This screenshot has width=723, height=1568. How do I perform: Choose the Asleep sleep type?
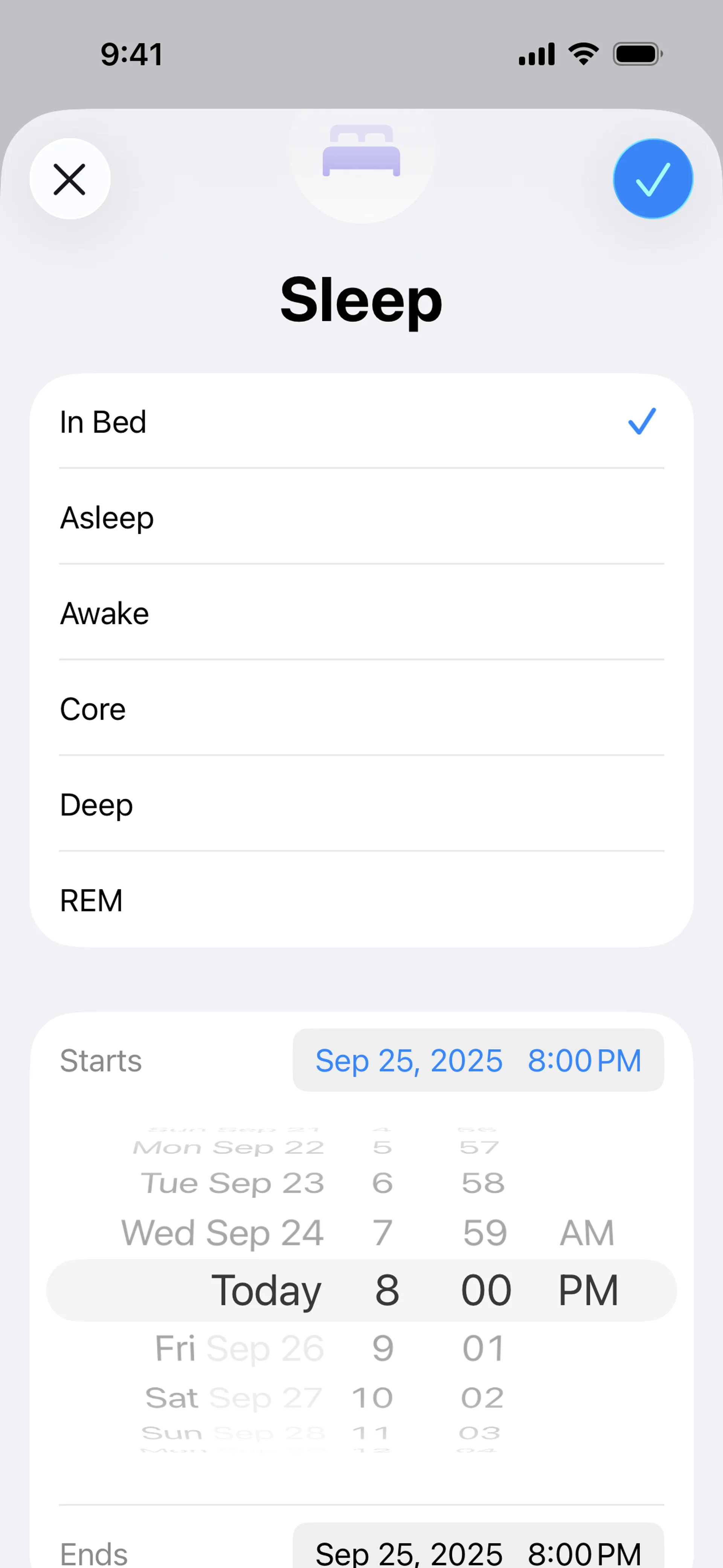361,517
